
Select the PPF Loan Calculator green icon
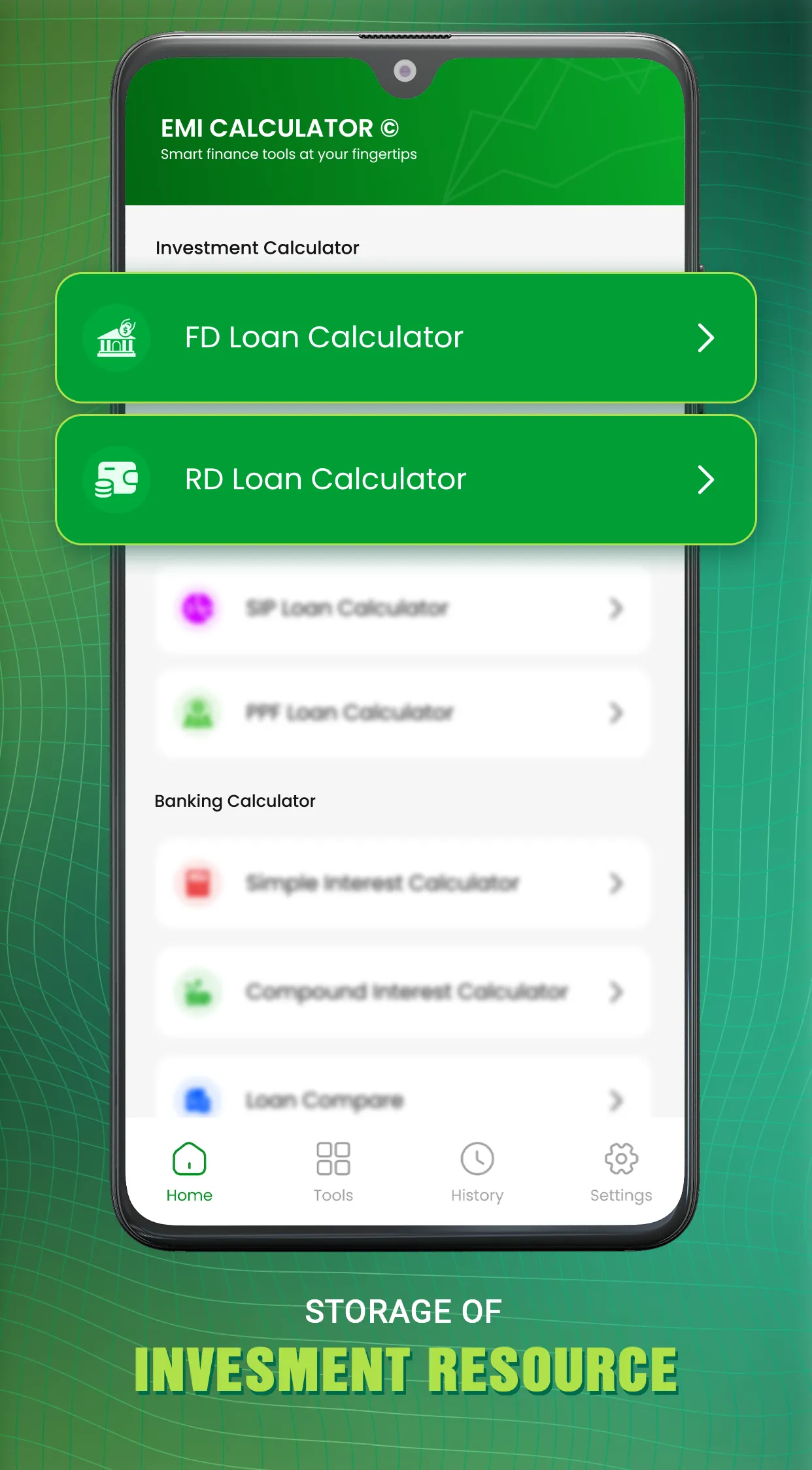(x=197, y=713)
